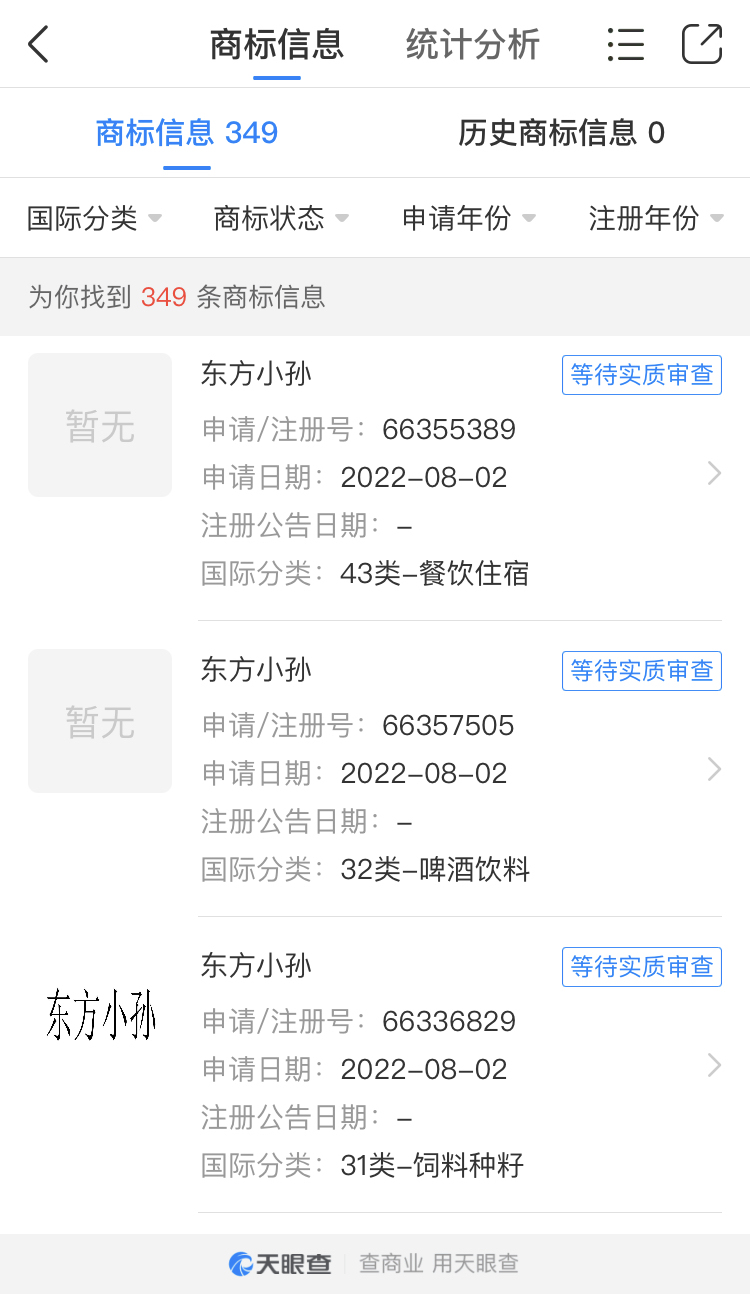Open the list menu icon
The height and width of the screenshot is (1294, 750).
pyautogui.click(x=626, y=44)
